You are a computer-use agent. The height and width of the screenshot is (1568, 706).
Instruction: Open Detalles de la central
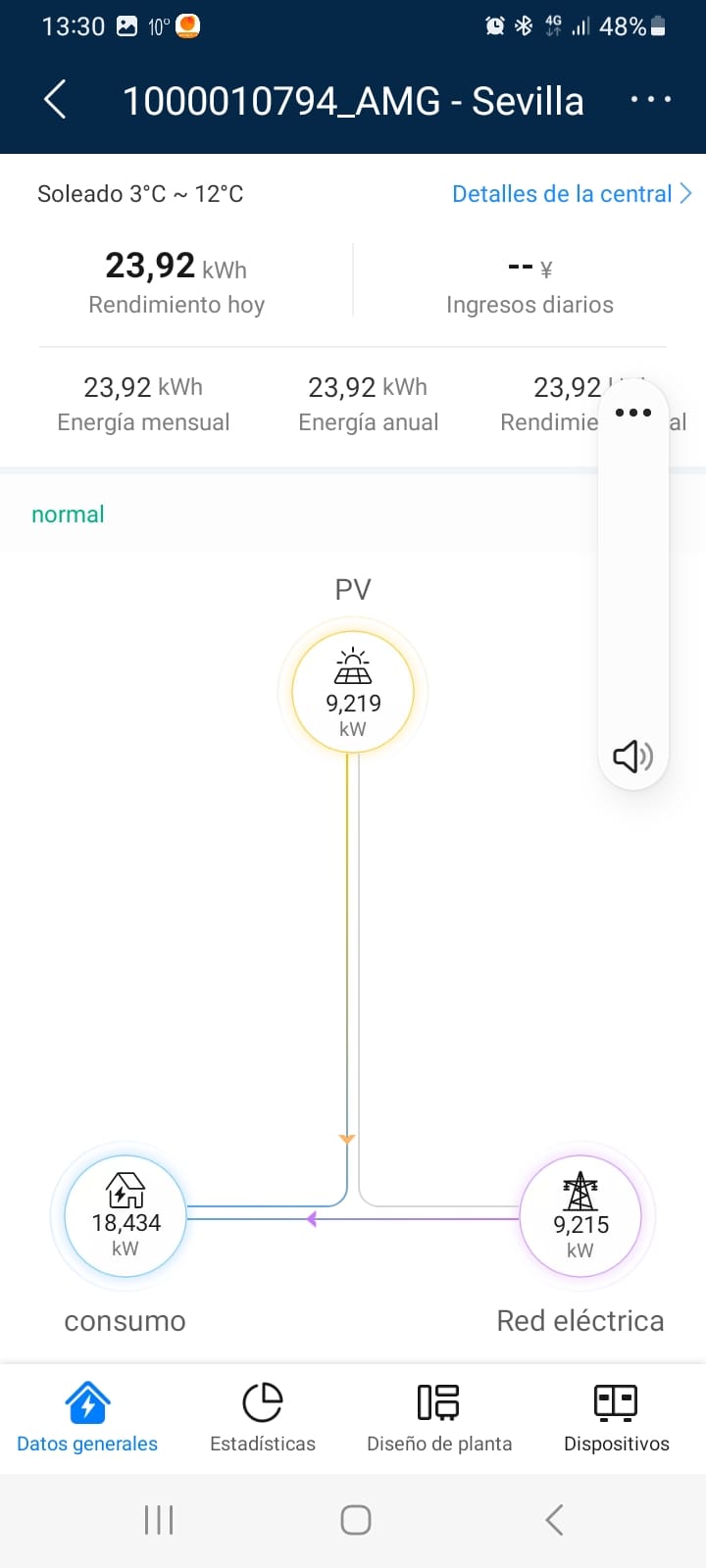click(x=572, y=194)
